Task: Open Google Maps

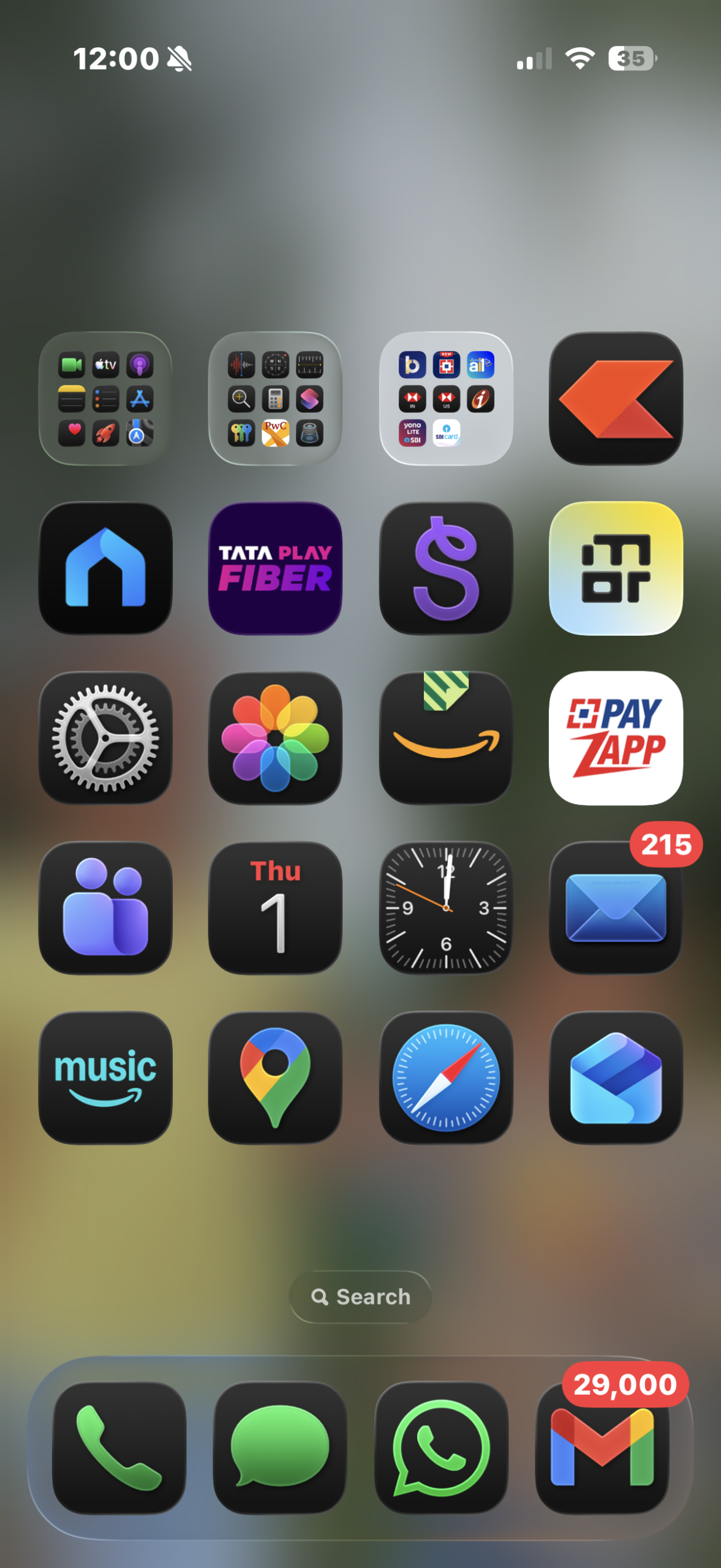Action: pyautogui.click(x=275, y=1077)
